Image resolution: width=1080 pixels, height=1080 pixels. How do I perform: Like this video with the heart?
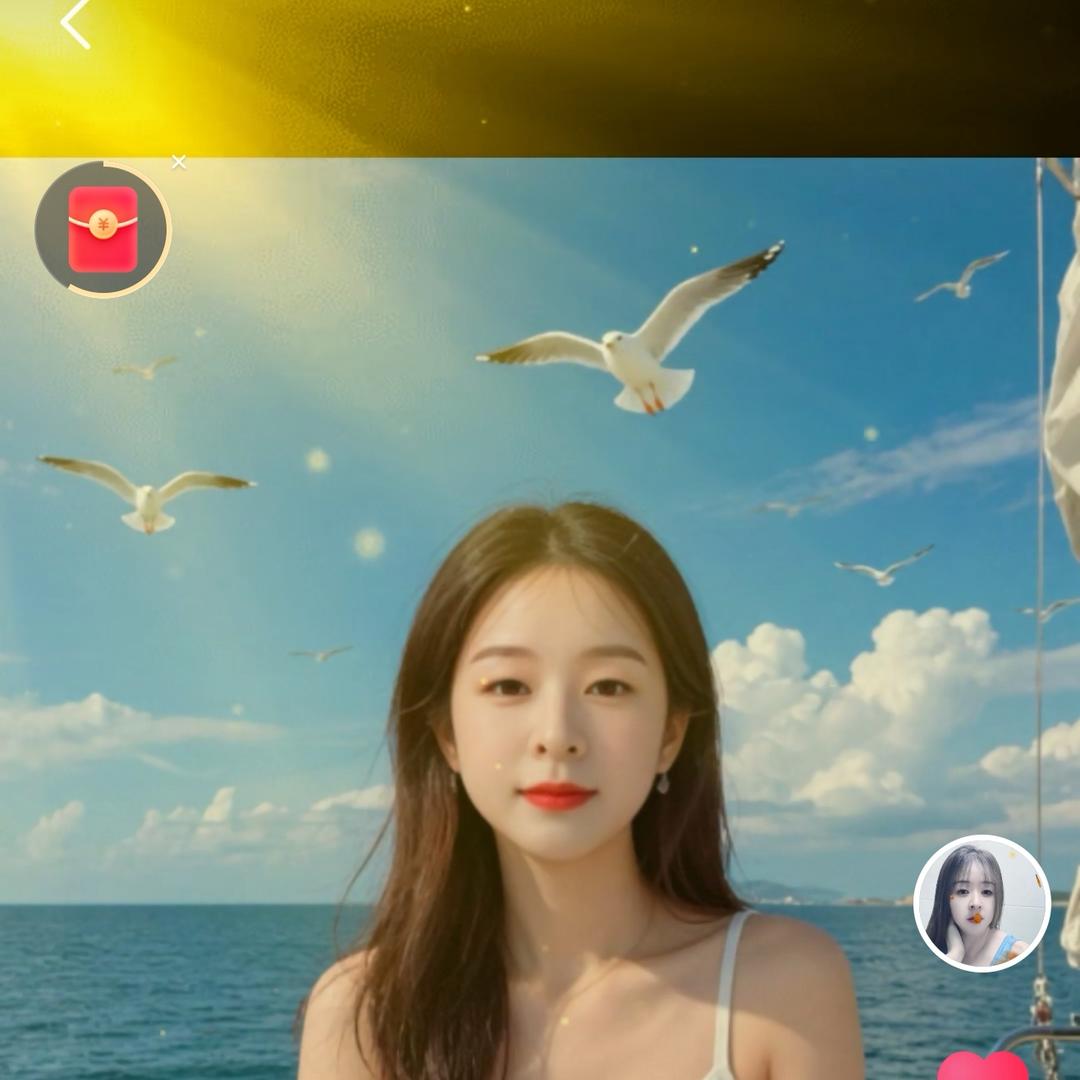[982, 1066]
